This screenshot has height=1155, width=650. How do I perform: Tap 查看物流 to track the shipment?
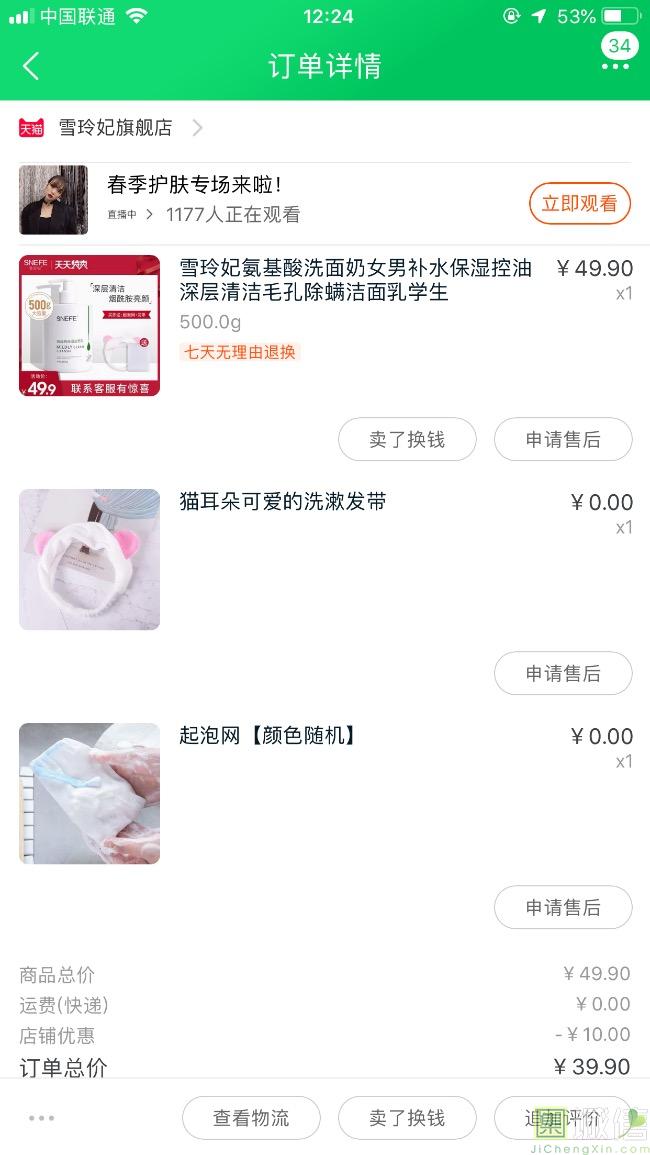[251, 1118]
